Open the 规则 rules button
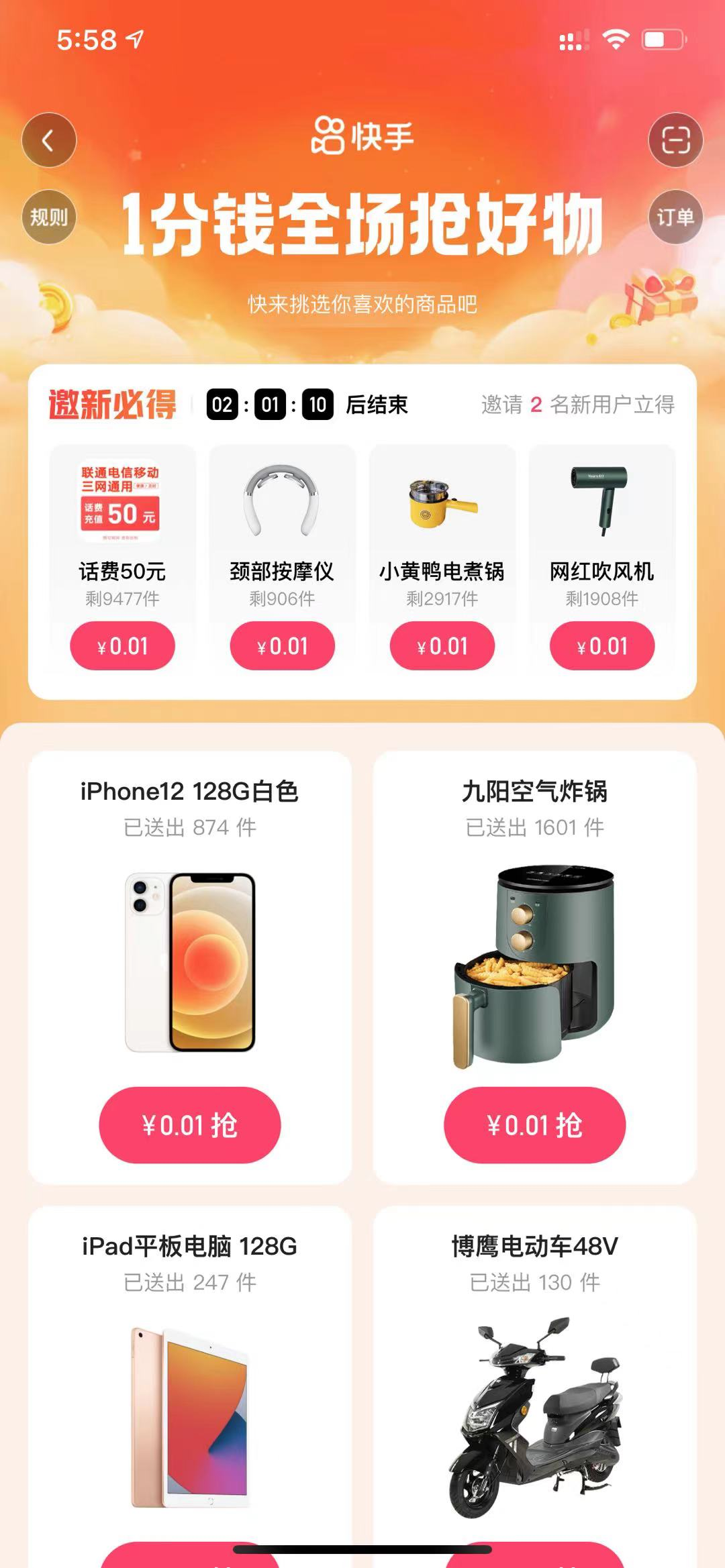 pyautogui.click(x=48, y=217)
